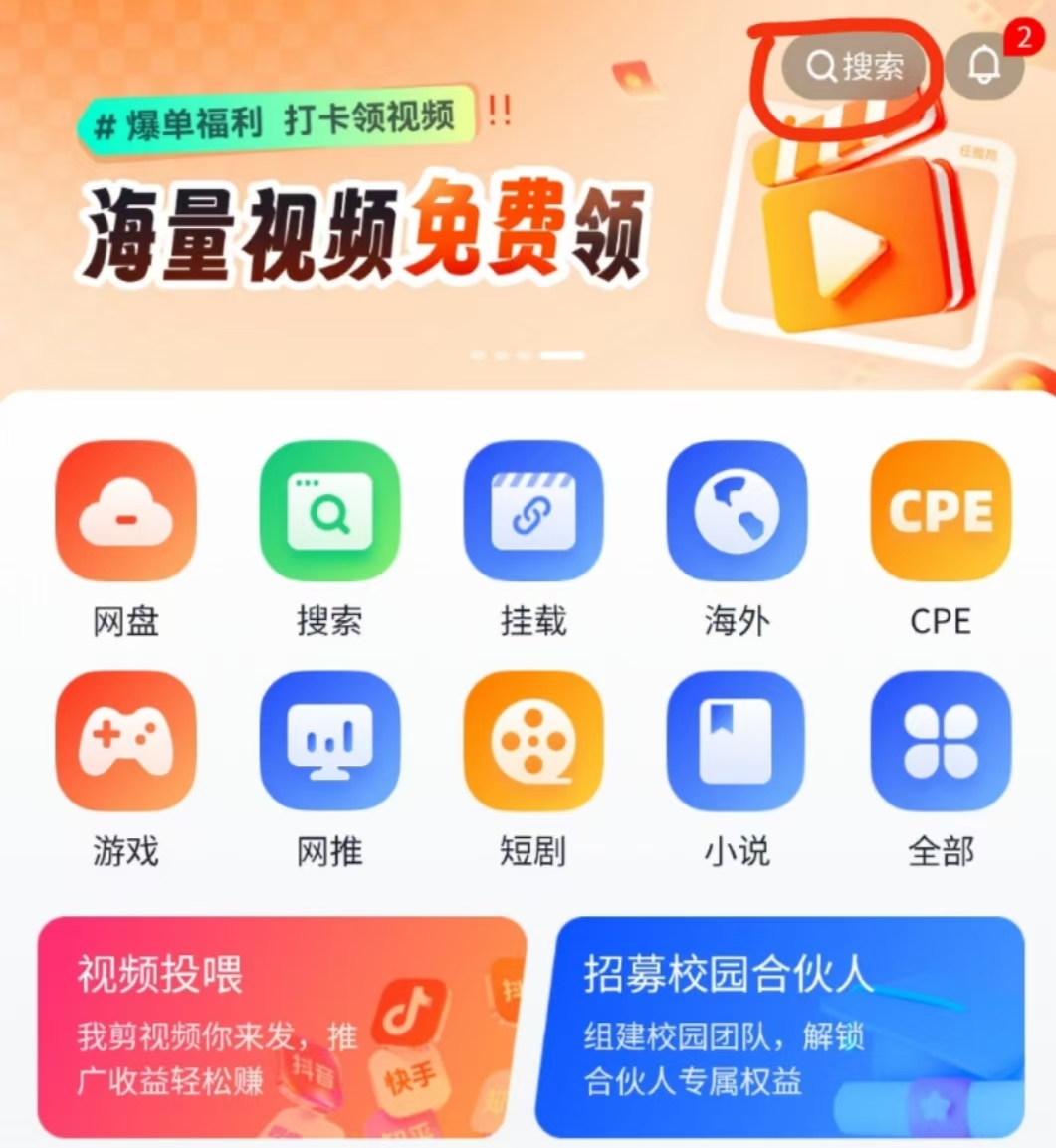1056x1148 pixels.
Task: Open the green 搜索 grid icon
Action: [x=329, y=512]
